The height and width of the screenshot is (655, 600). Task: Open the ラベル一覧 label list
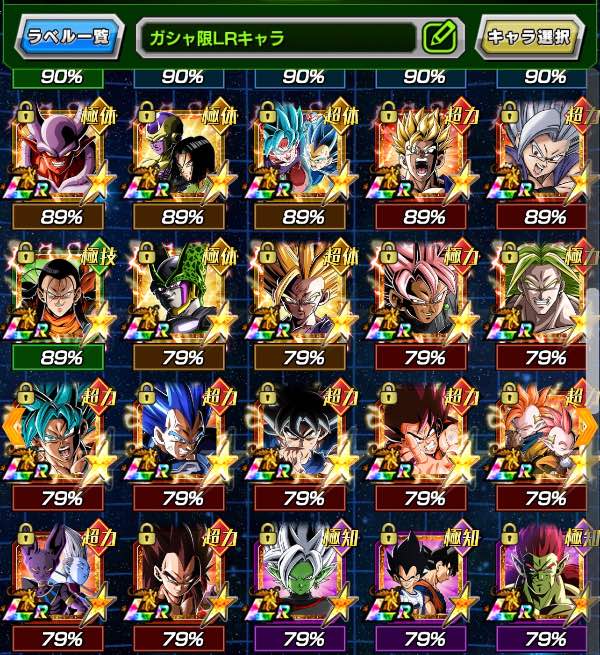coord(66,38)
